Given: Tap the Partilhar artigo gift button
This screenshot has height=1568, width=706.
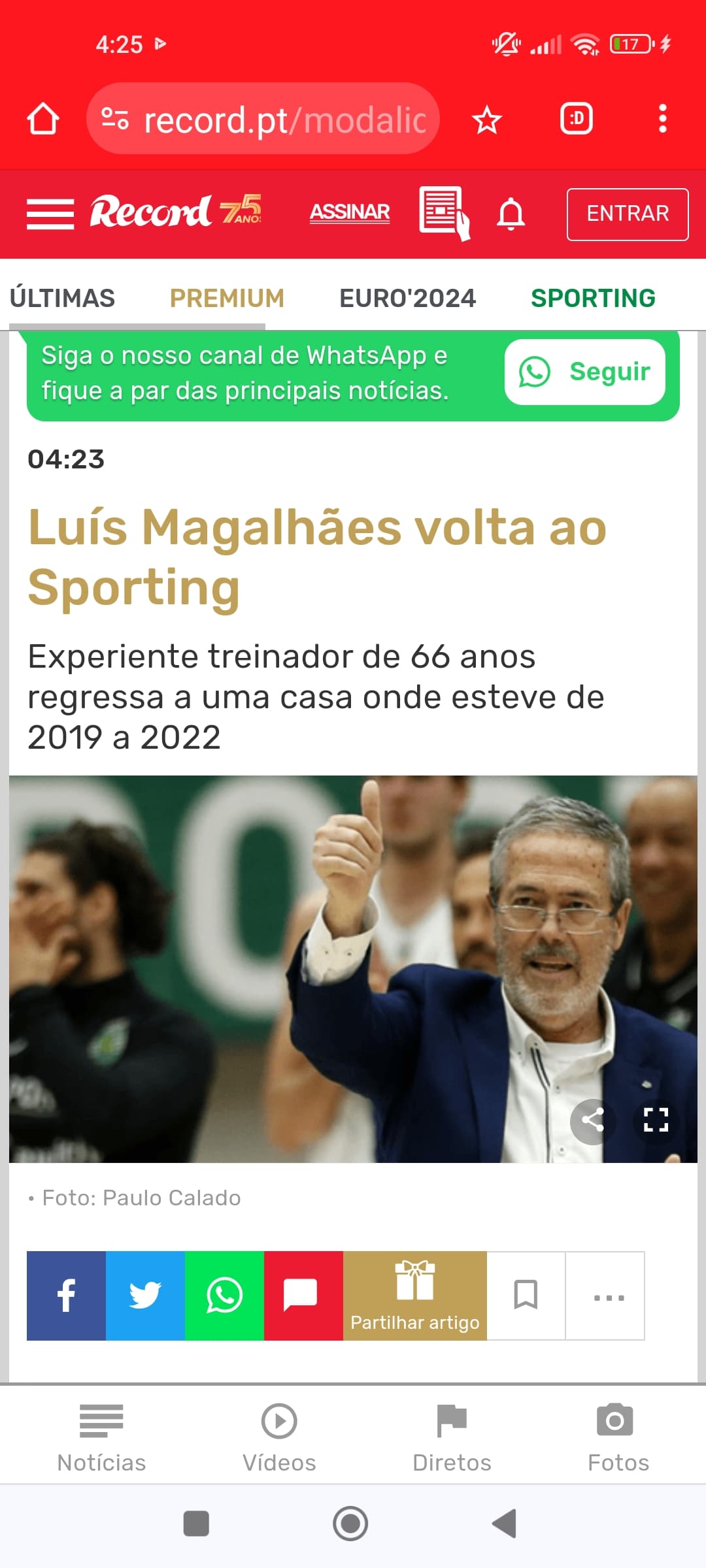Looking at the screenshot, I should coord(414,1296).
